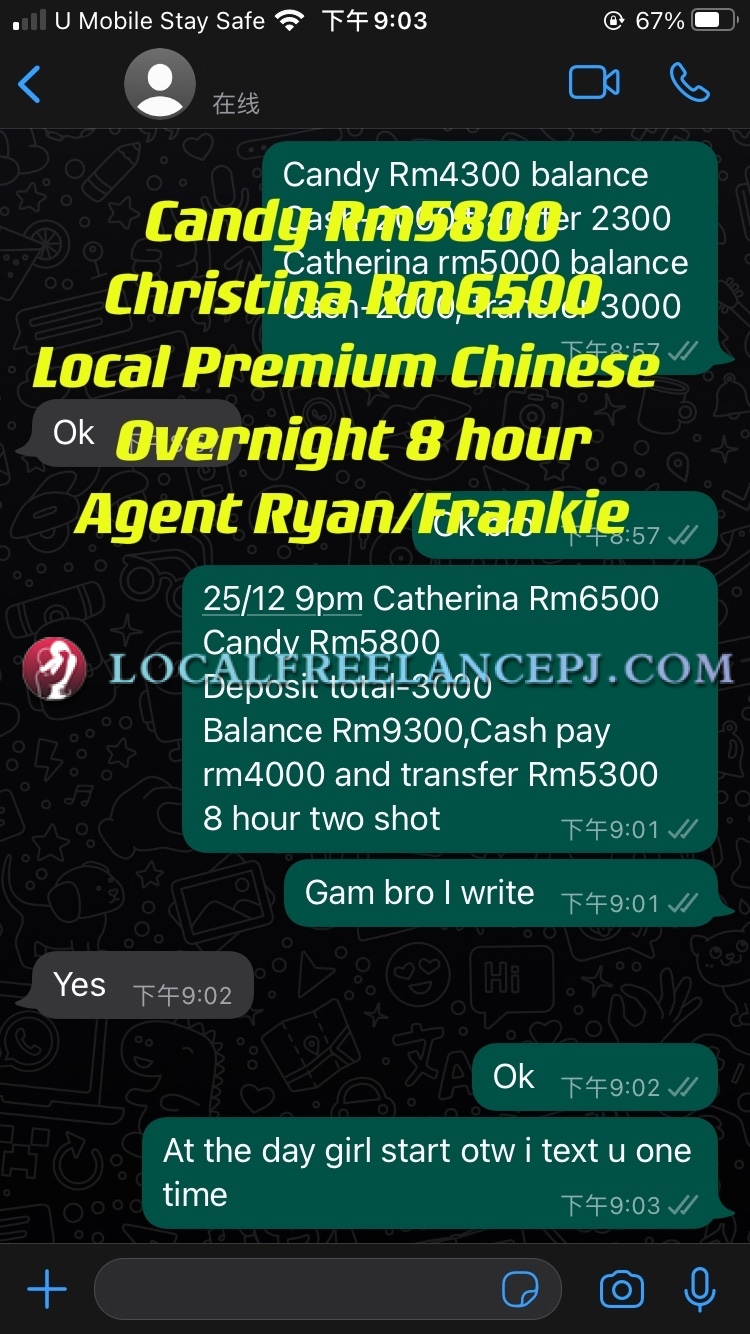750x1334 pixels.
Task: Start a voice call
Action: click(x=689, y=83)
